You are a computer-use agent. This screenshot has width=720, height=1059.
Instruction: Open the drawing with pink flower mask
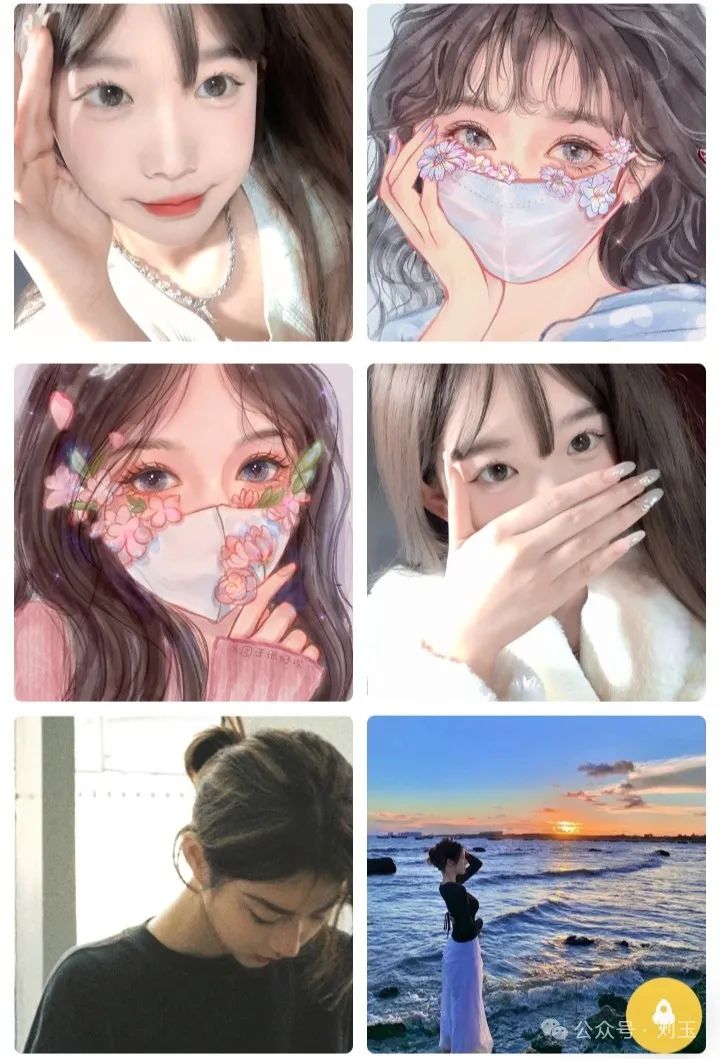pyautogui.click(x=183, y=531)
